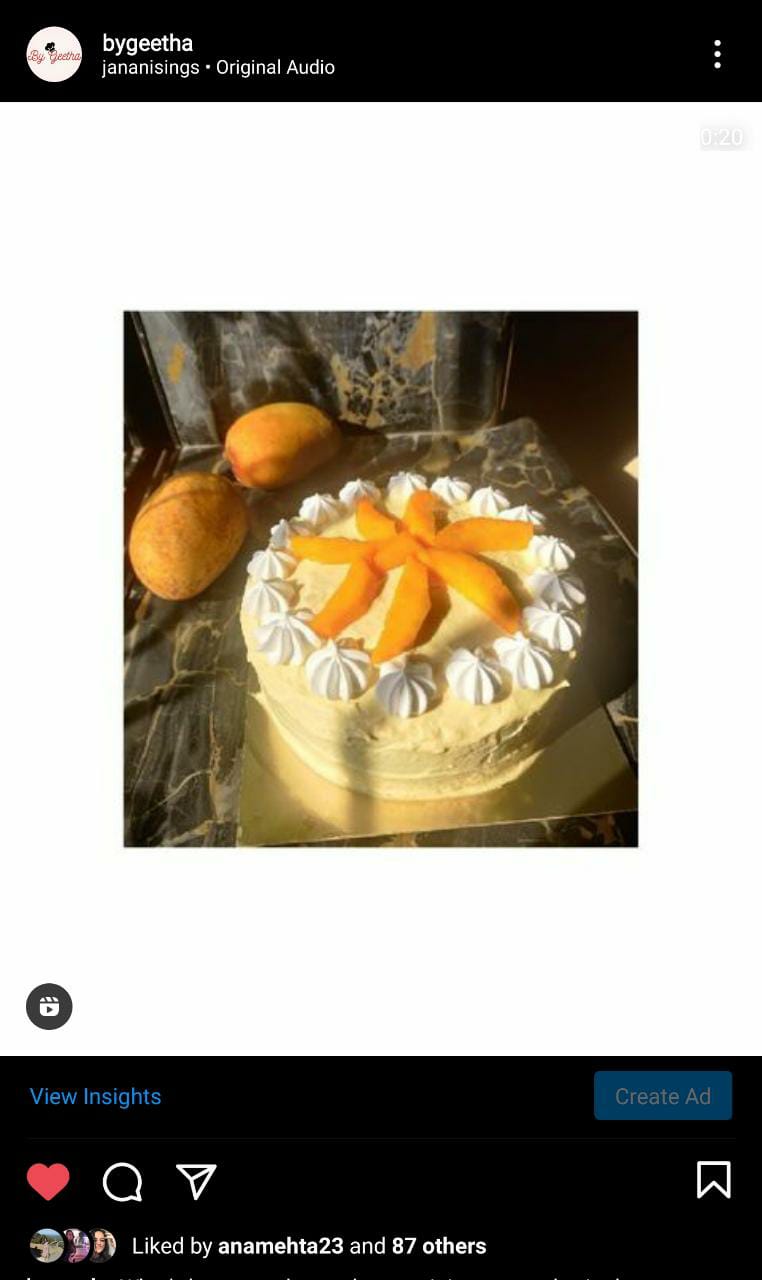View the list of 87 others who liked
Viewport: 762px width, 1280px height.
[x=439, y=1246]
